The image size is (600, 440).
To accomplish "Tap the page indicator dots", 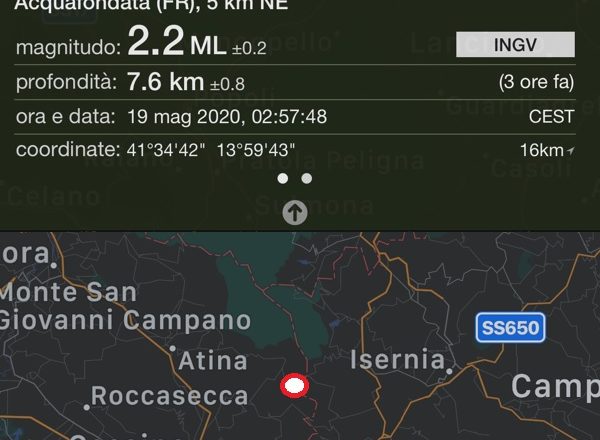I will (295, 179).
